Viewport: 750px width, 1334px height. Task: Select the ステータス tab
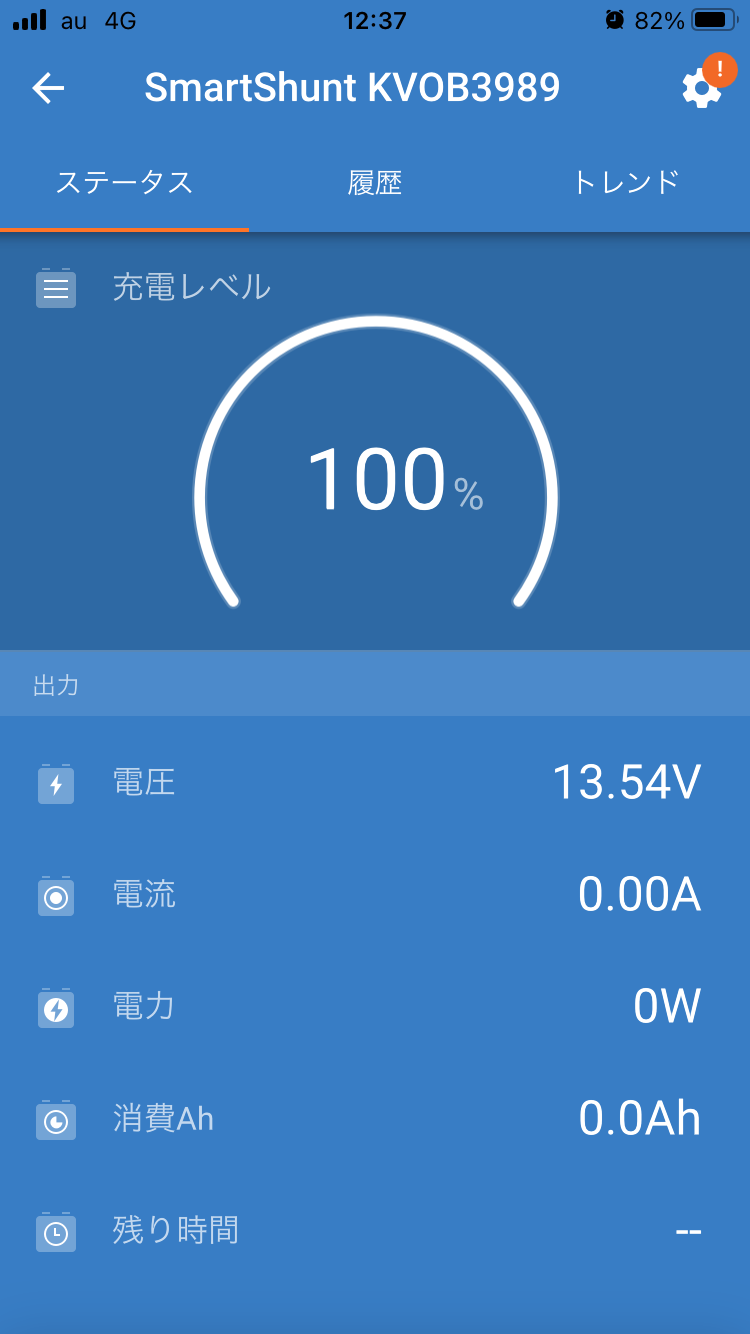pos(125,183)
